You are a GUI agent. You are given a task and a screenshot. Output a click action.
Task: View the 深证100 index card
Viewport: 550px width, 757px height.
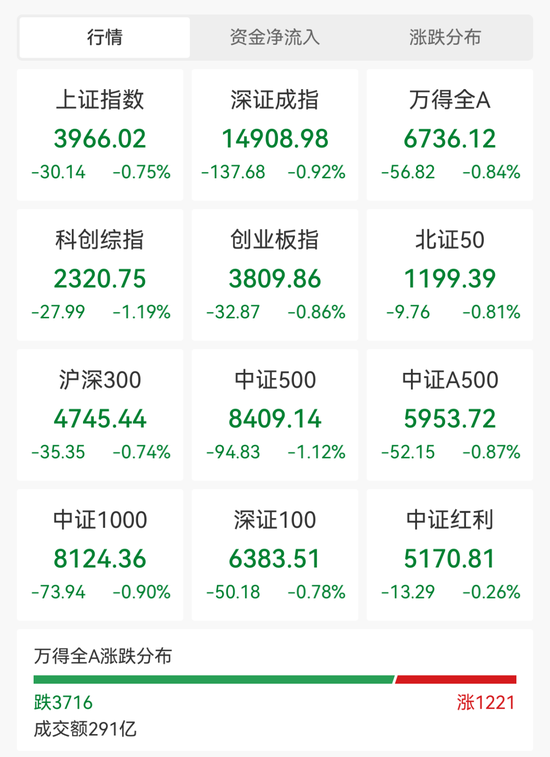click(x=275, y=555)
